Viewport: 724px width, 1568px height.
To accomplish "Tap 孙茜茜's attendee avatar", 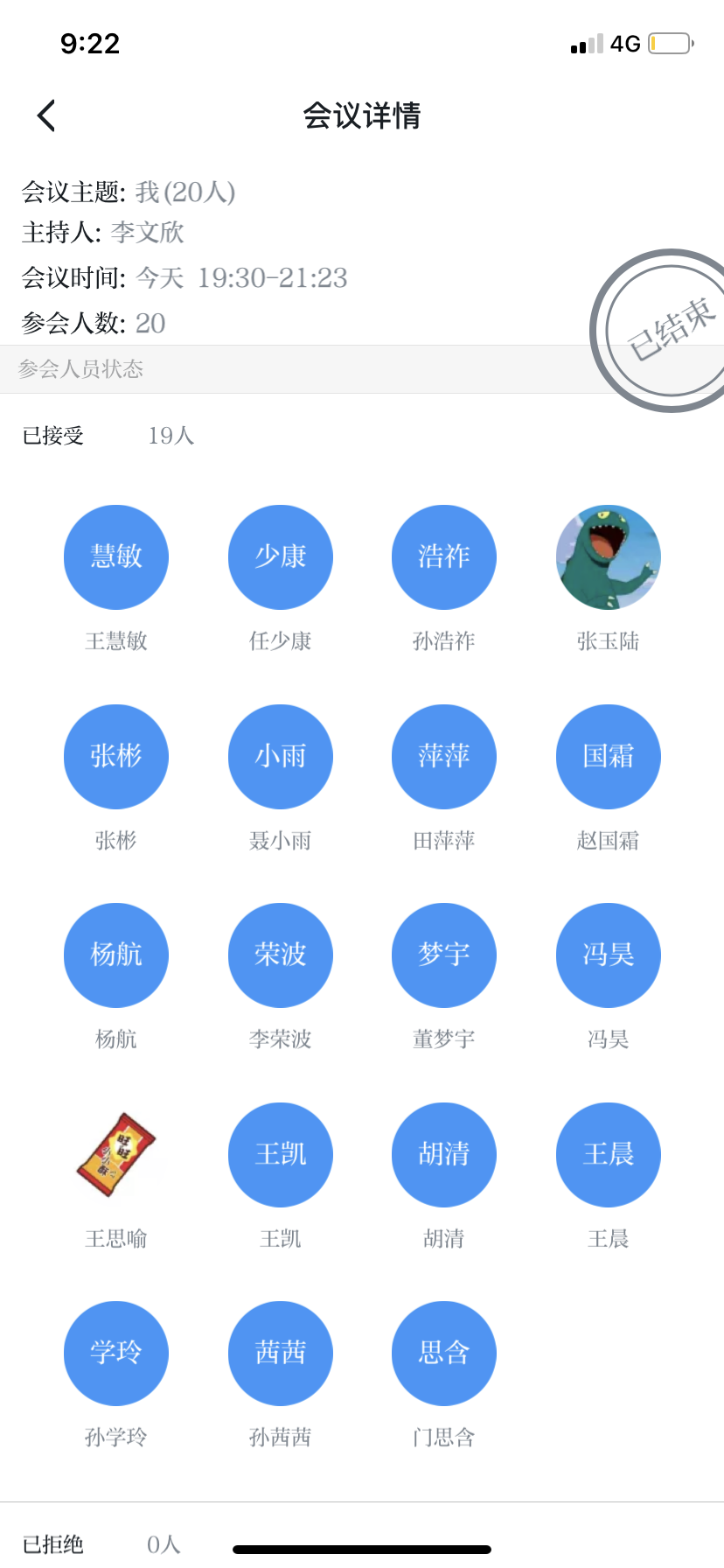I will pos(280,1354).
